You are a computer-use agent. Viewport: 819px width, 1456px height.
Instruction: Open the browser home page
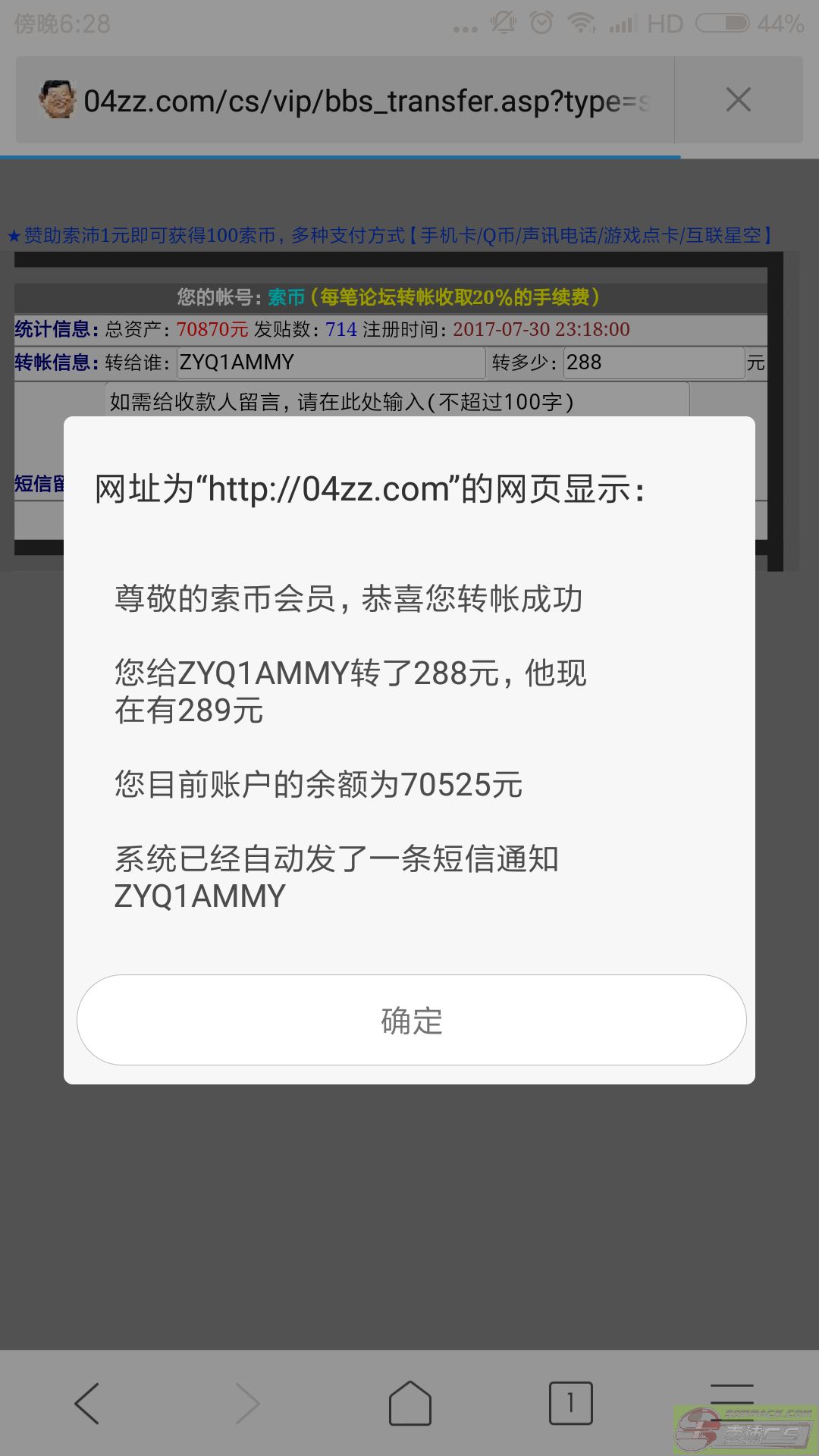(409, 1403)
